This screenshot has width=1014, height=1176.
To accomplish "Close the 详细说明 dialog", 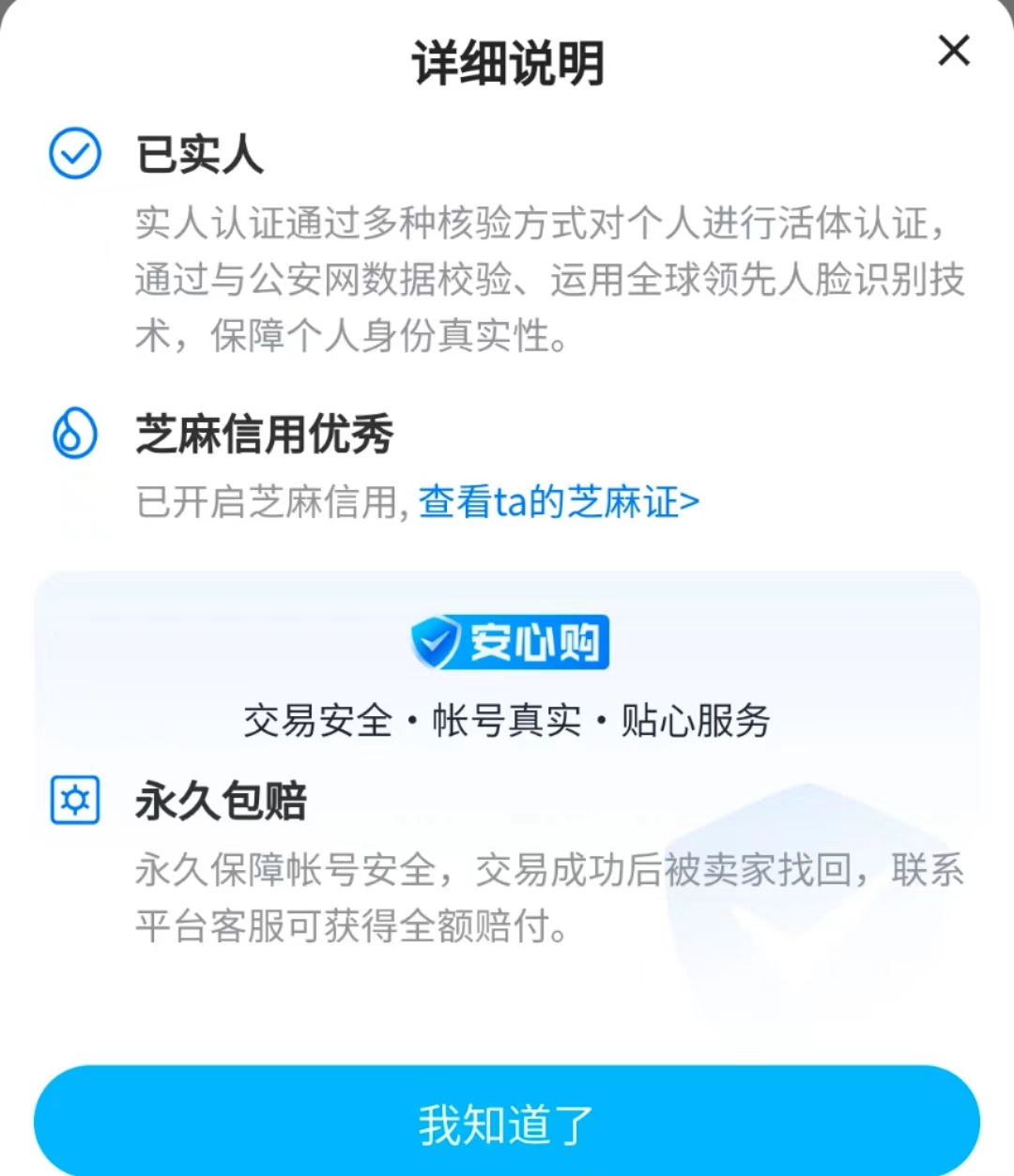I will pos(953,51).
